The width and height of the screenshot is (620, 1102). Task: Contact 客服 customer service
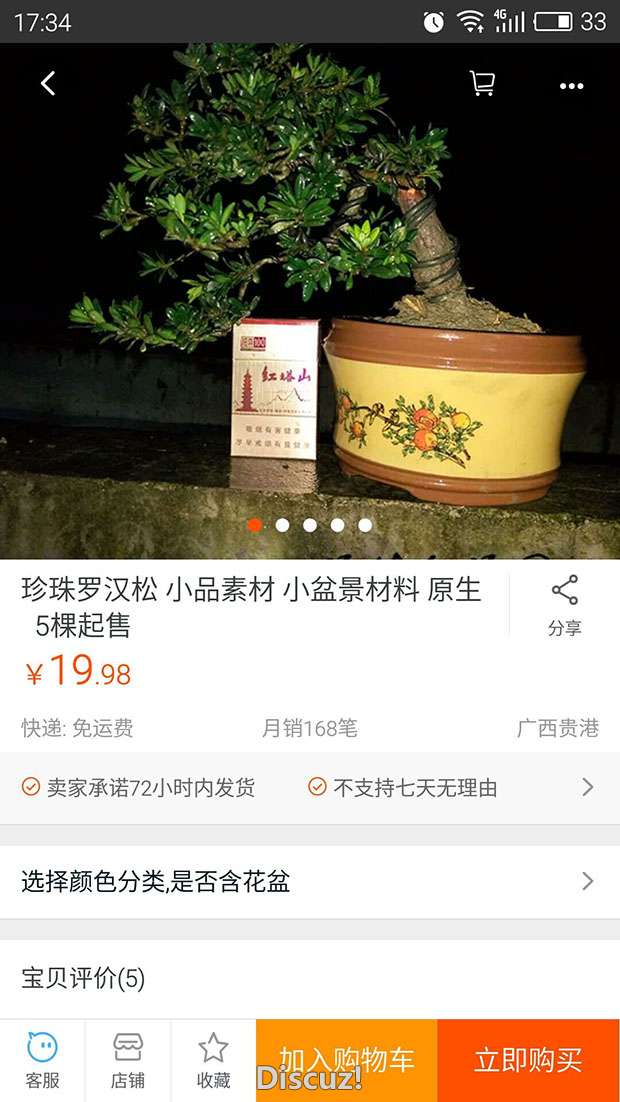42,1060
